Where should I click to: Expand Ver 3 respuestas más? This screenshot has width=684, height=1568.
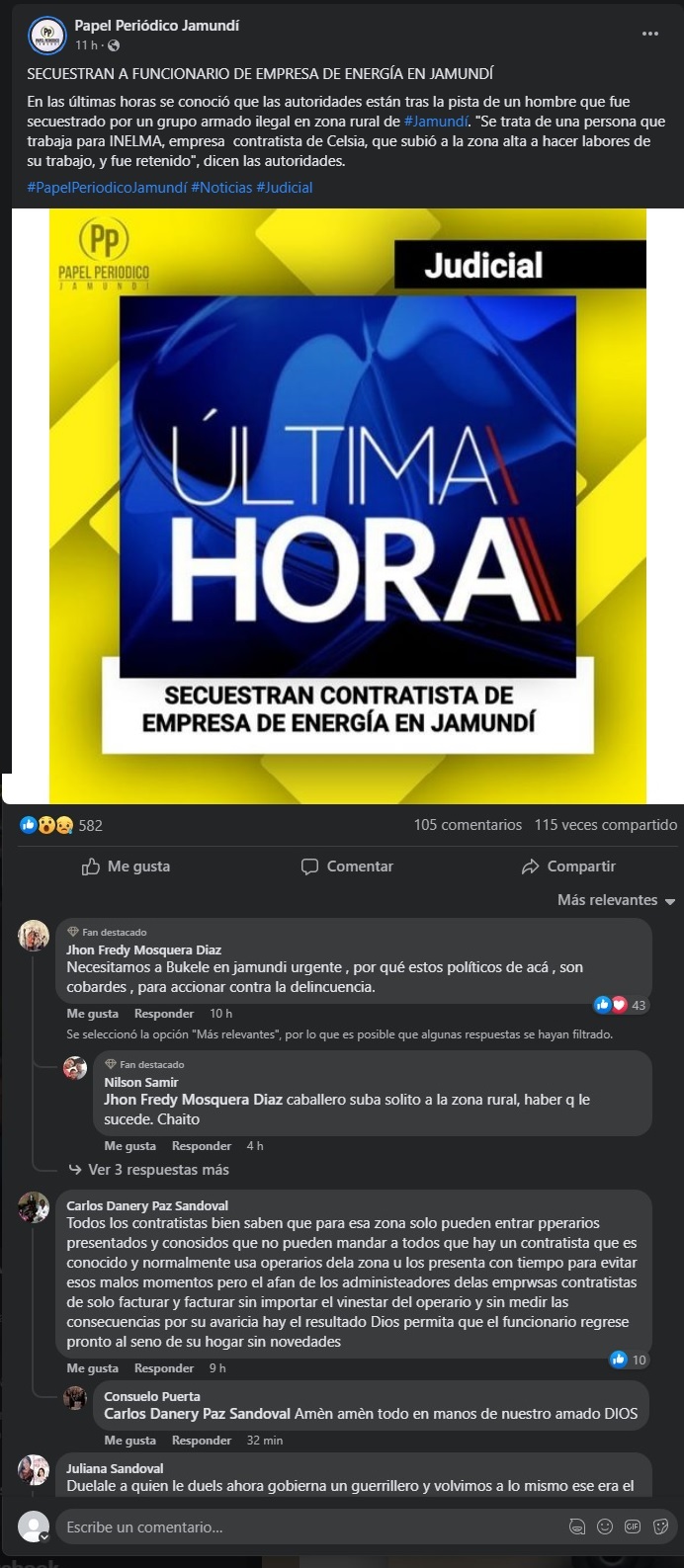(148, 1170)
